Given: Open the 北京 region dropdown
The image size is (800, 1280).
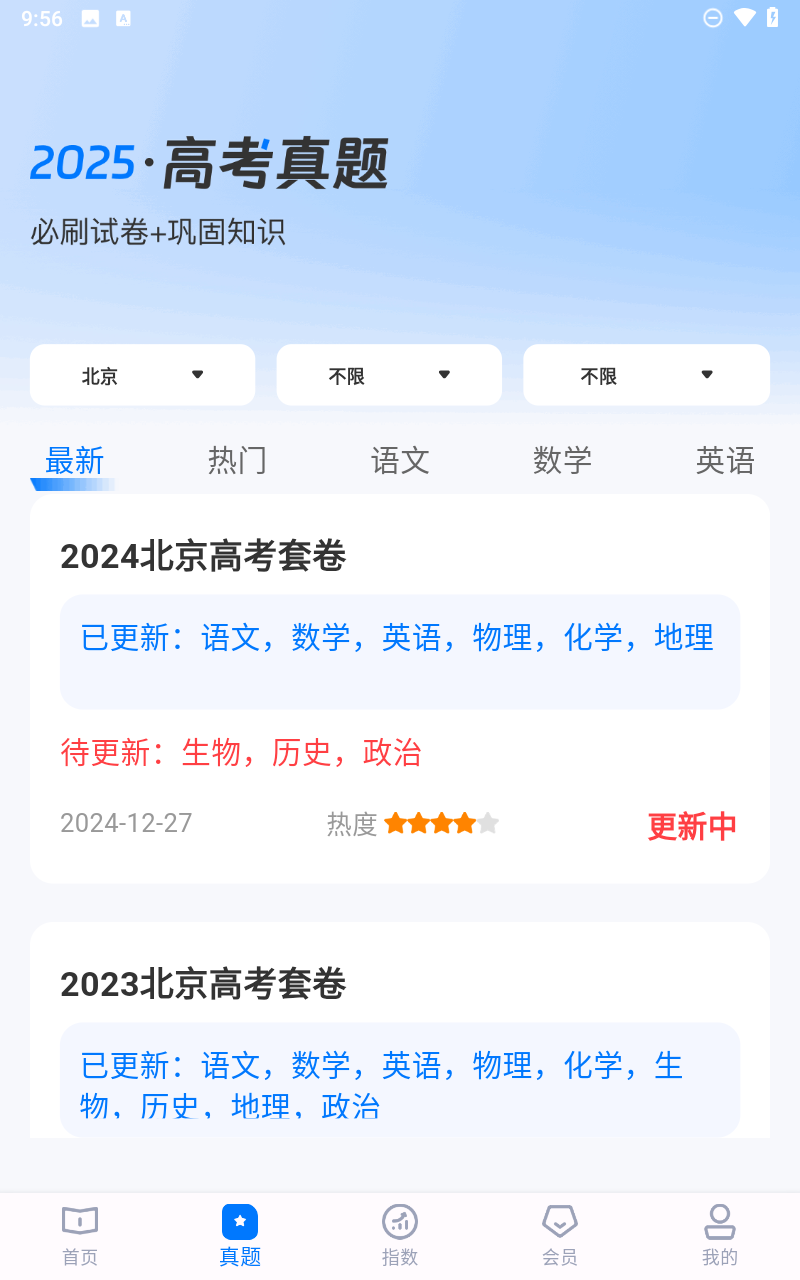Looking at the screenshot, I should click(142, 375).
